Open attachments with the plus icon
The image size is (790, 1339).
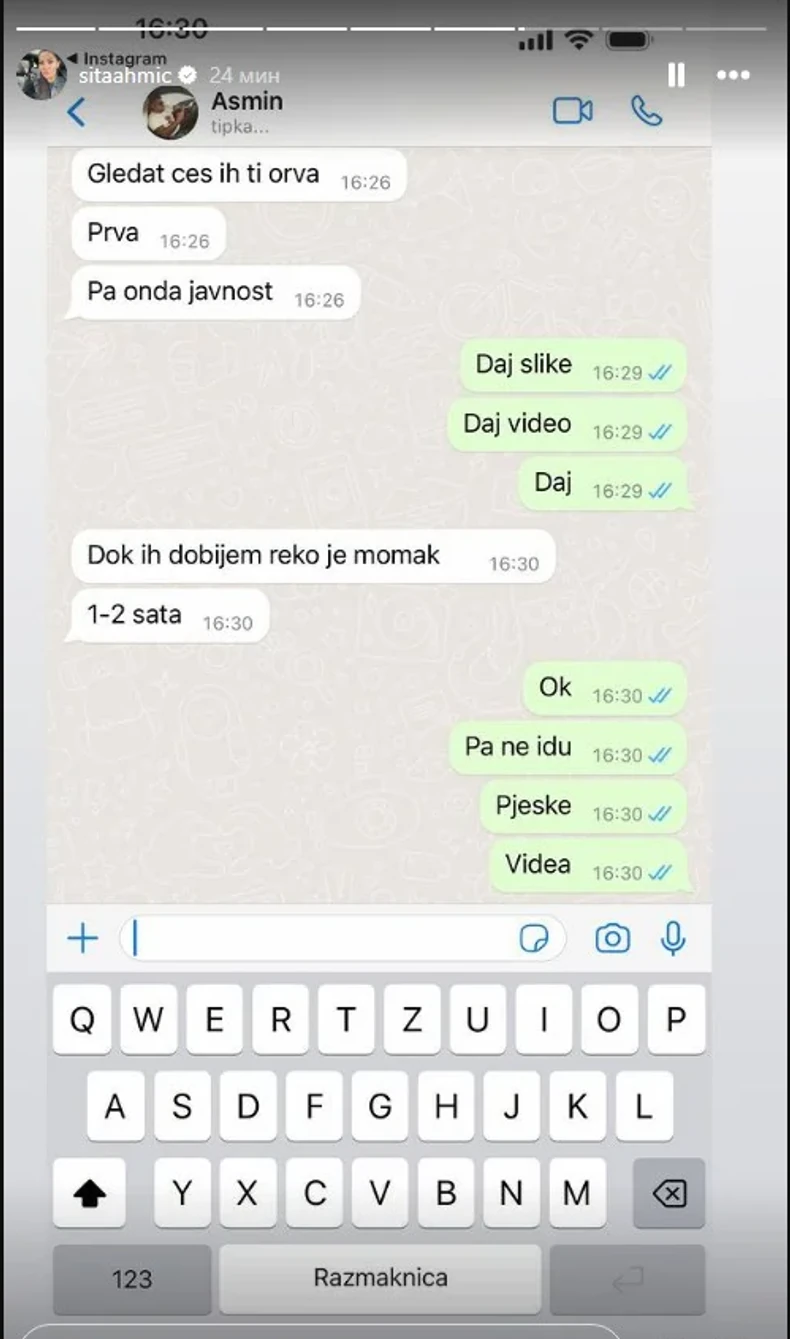(81, 938)
